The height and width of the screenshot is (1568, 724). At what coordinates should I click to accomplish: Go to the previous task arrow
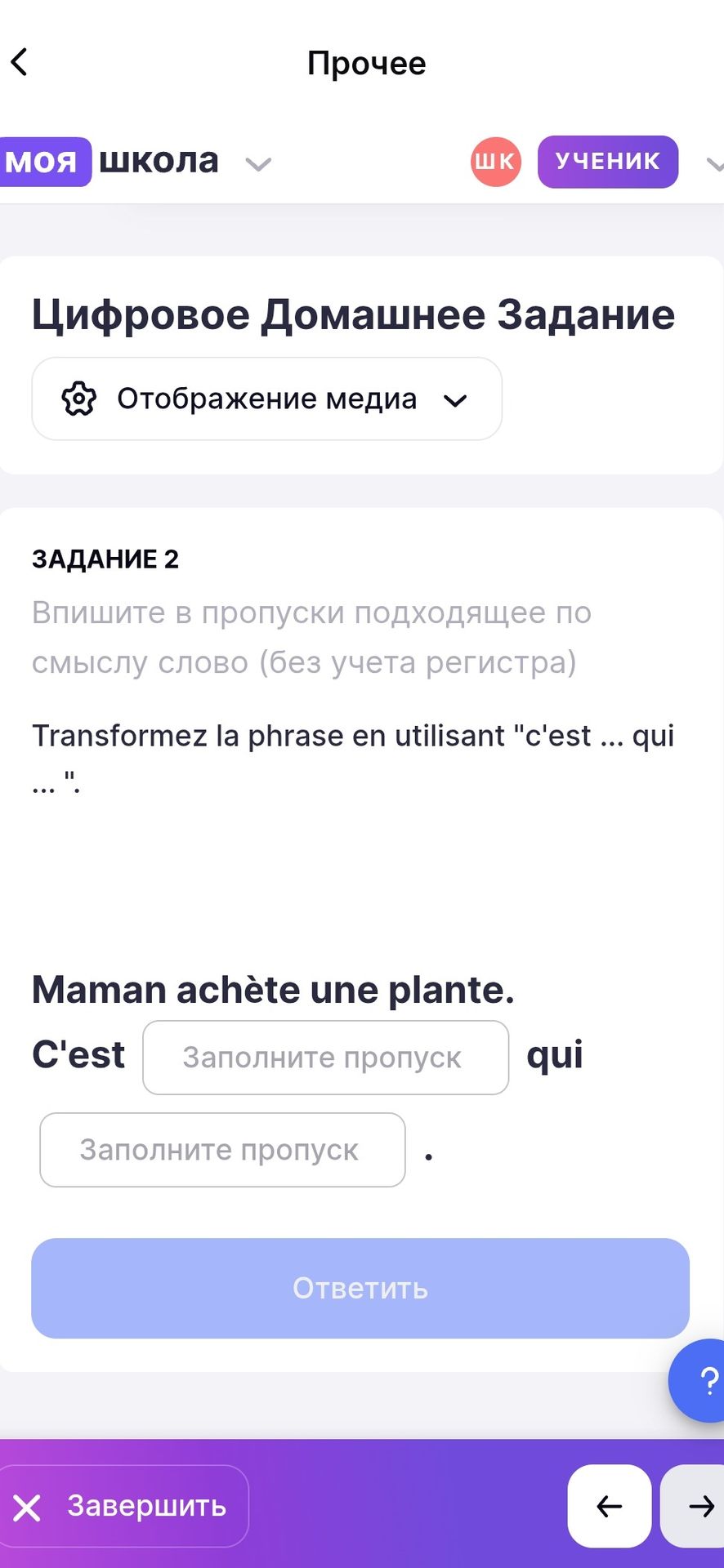tap(610, 1507)
